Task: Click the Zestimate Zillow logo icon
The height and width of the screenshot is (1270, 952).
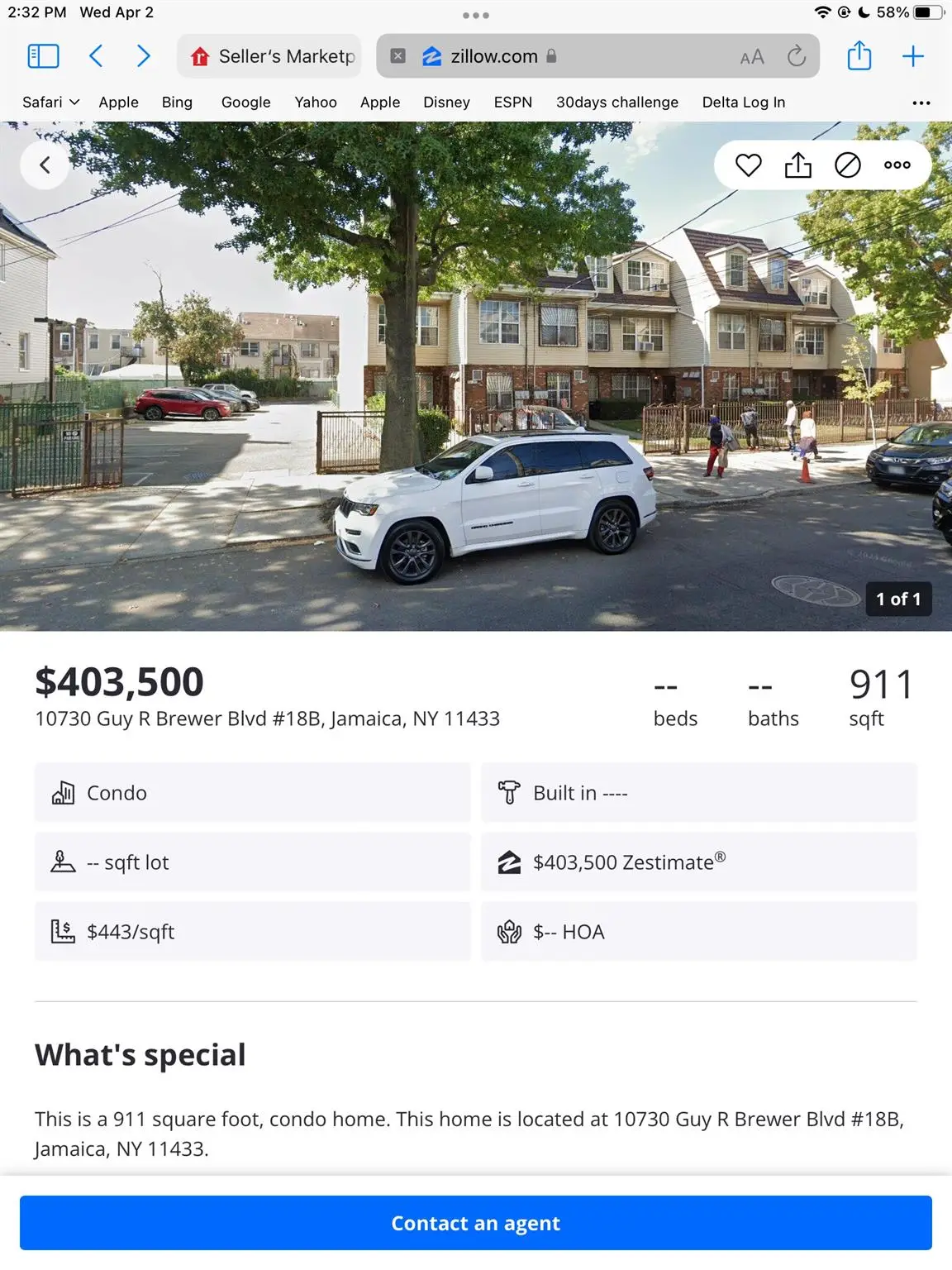Action: click(x=511, y=862)
